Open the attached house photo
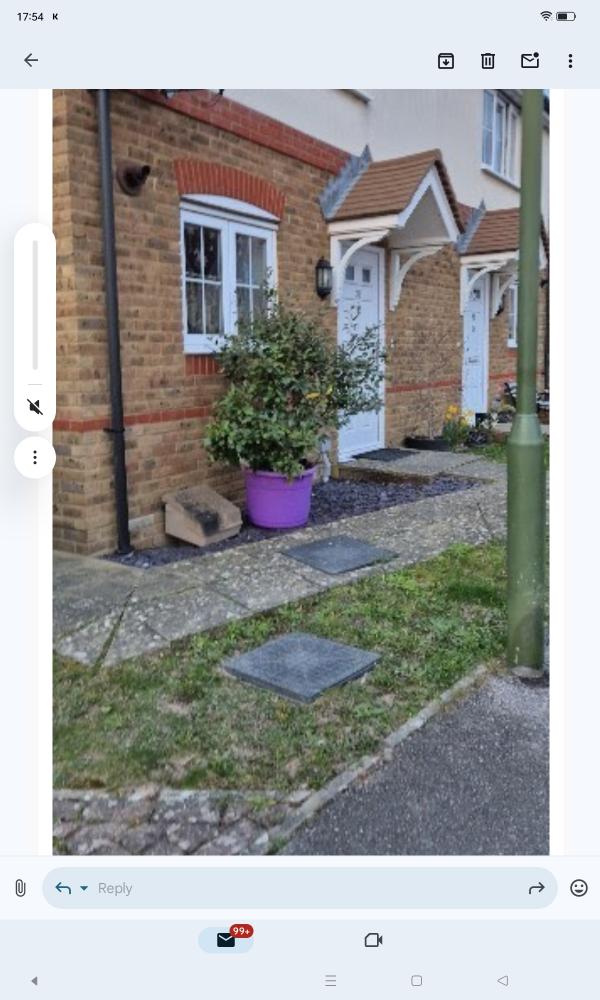 (x=300, y=470)
